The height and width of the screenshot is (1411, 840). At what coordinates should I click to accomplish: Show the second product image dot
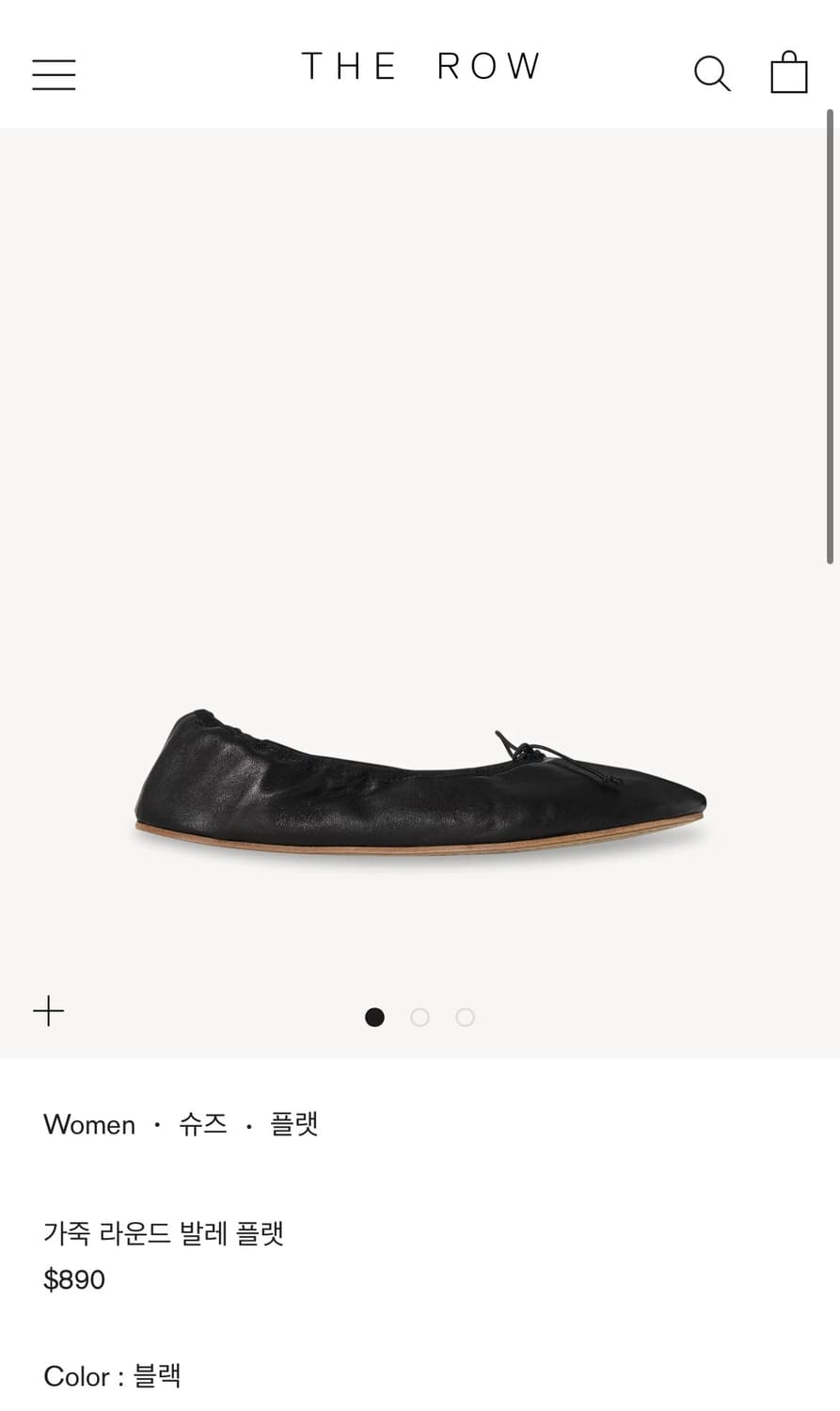pos(420,1017)
